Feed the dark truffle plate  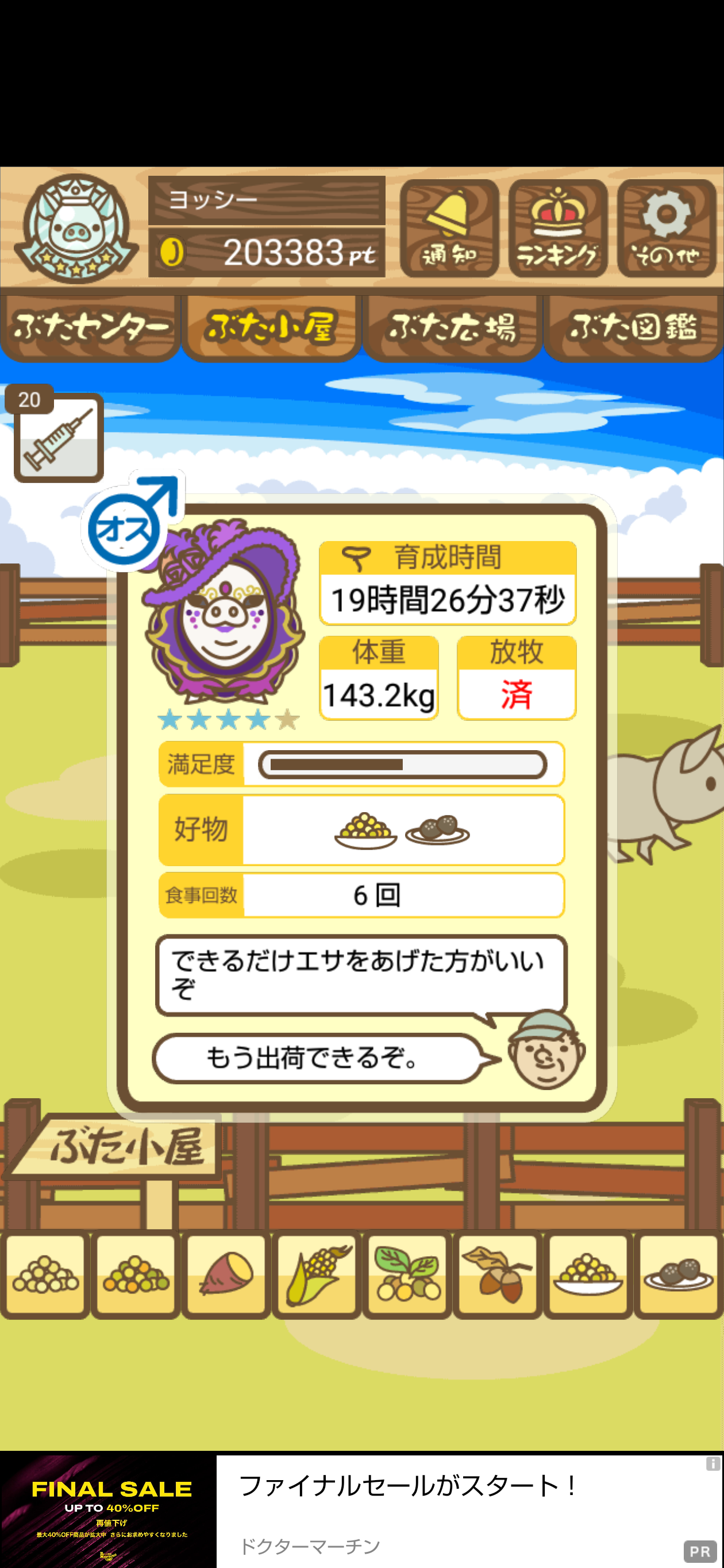click(677, 1274)
